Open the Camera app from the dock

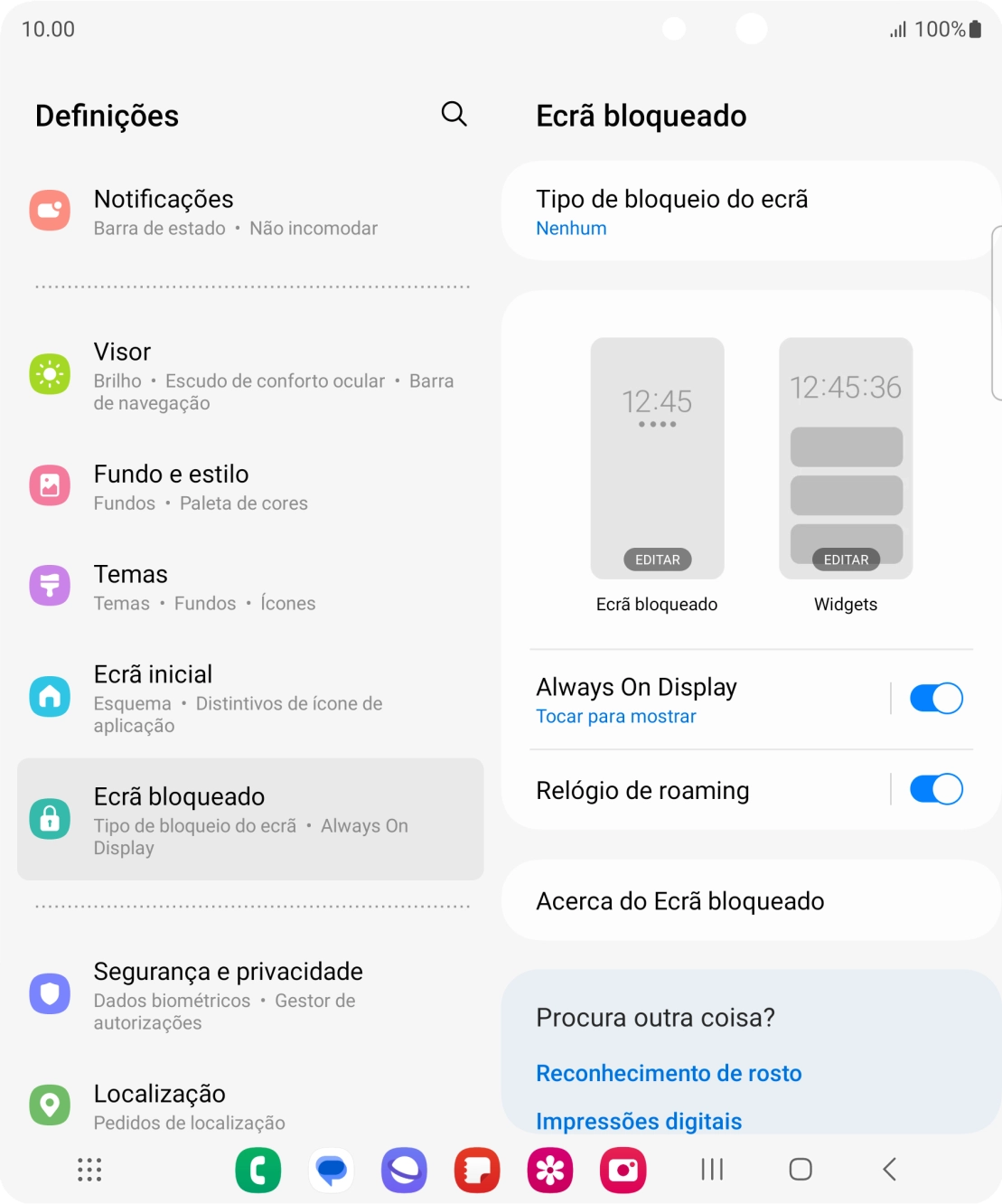623,1169
